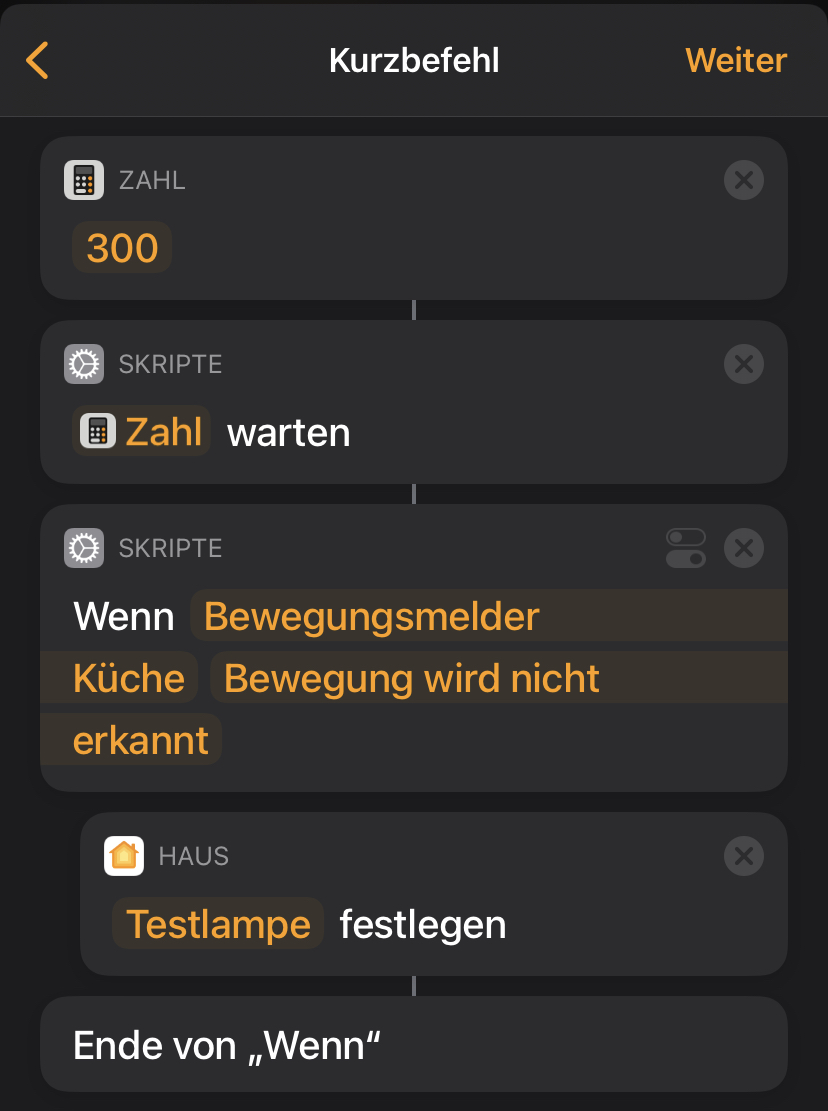Go back from the Kurzbefehl editor
828x1111 pixels.
click(x=37, y=61)
